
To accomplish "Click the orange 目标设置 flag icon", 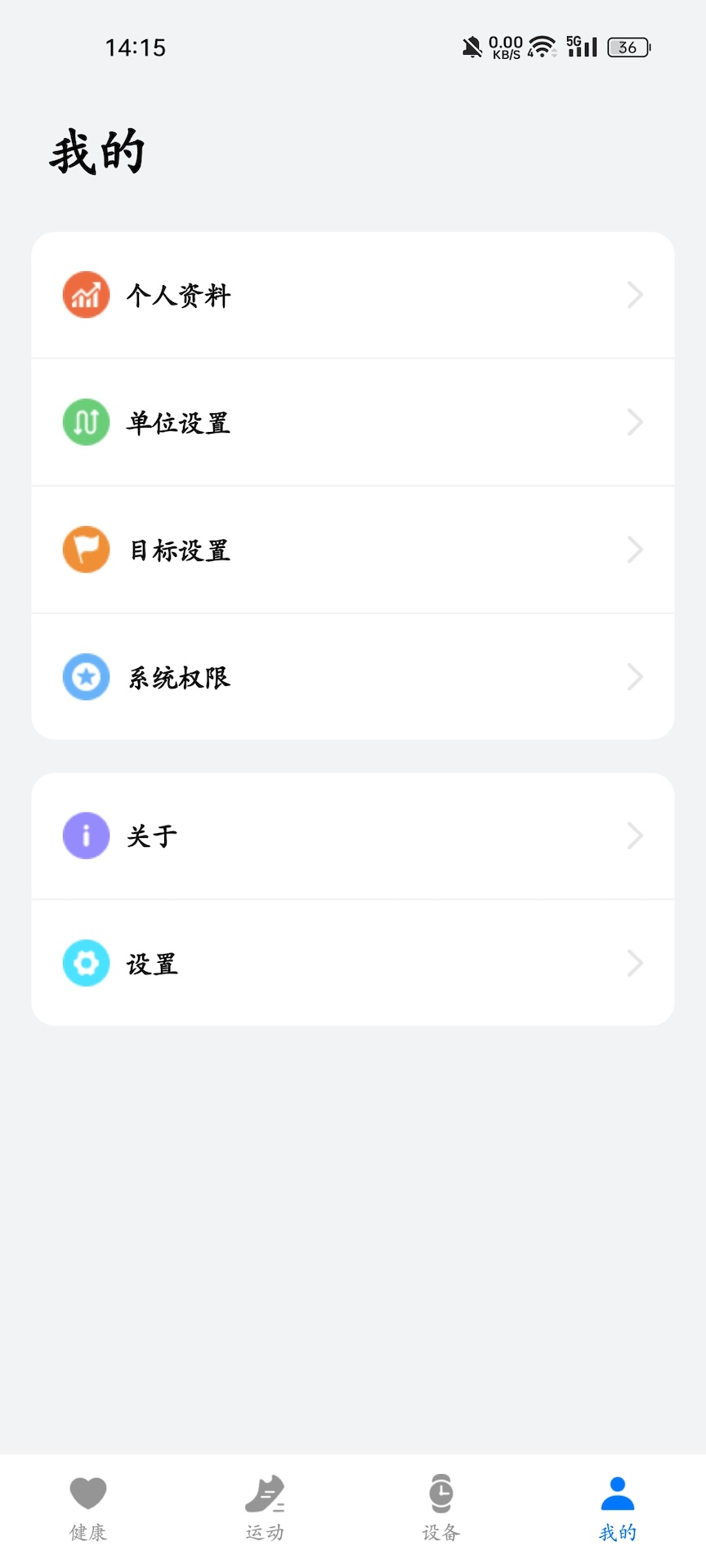I will point(85,550).
